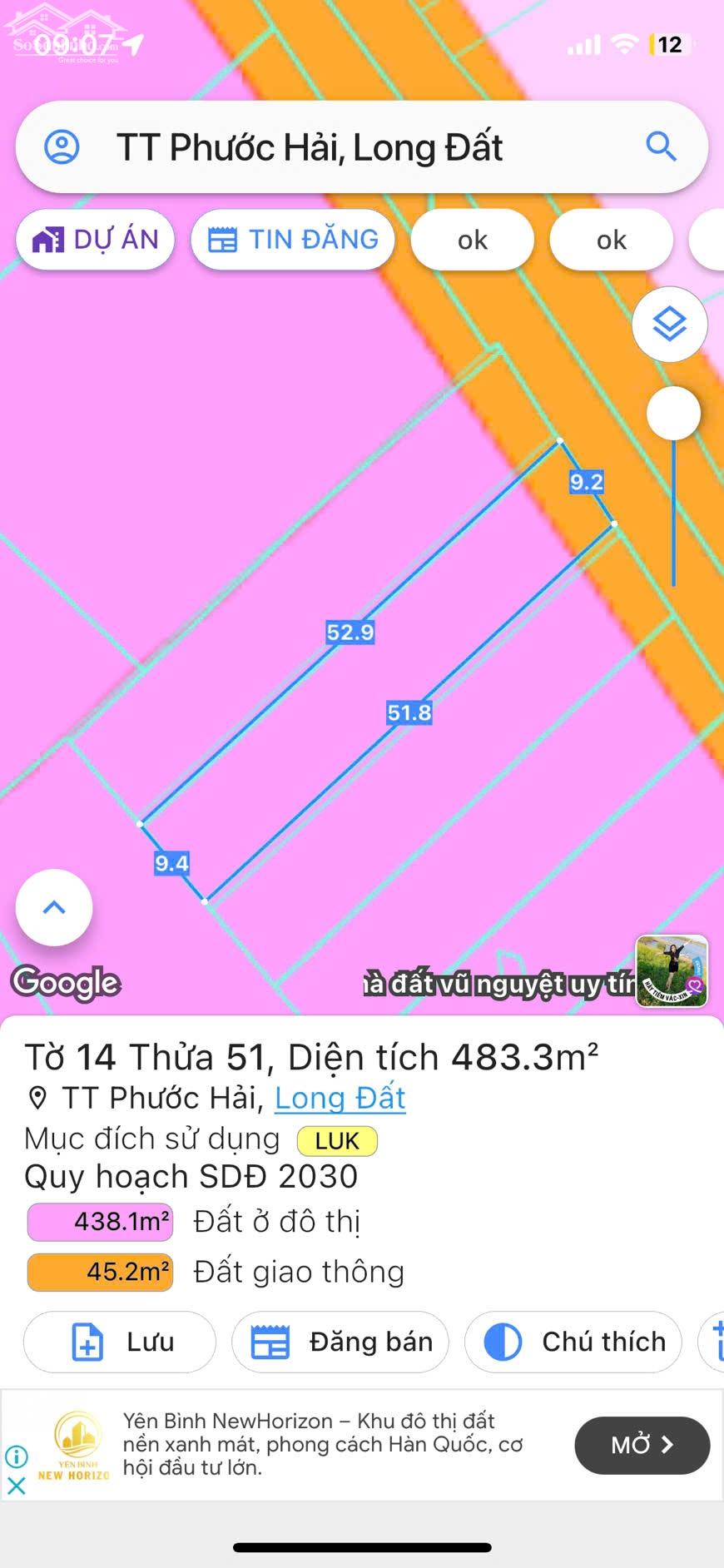Close the ad banner

click(17, 1486)
